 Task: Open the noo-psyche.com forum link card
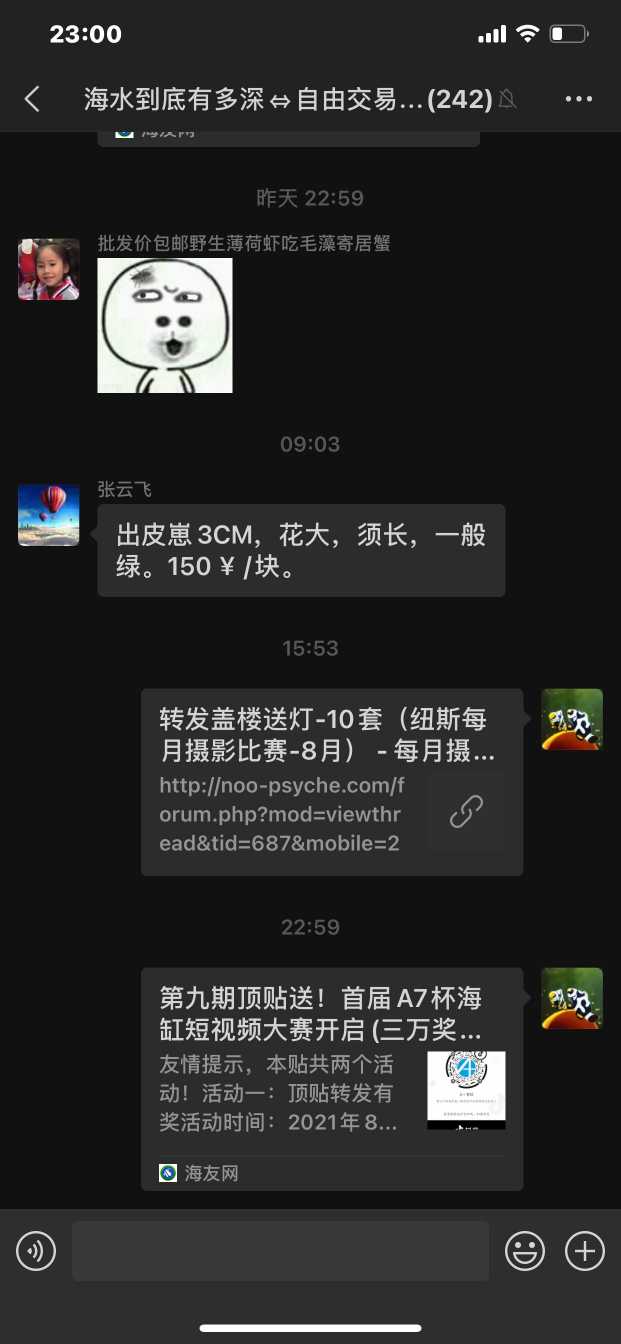pos(331,782)
